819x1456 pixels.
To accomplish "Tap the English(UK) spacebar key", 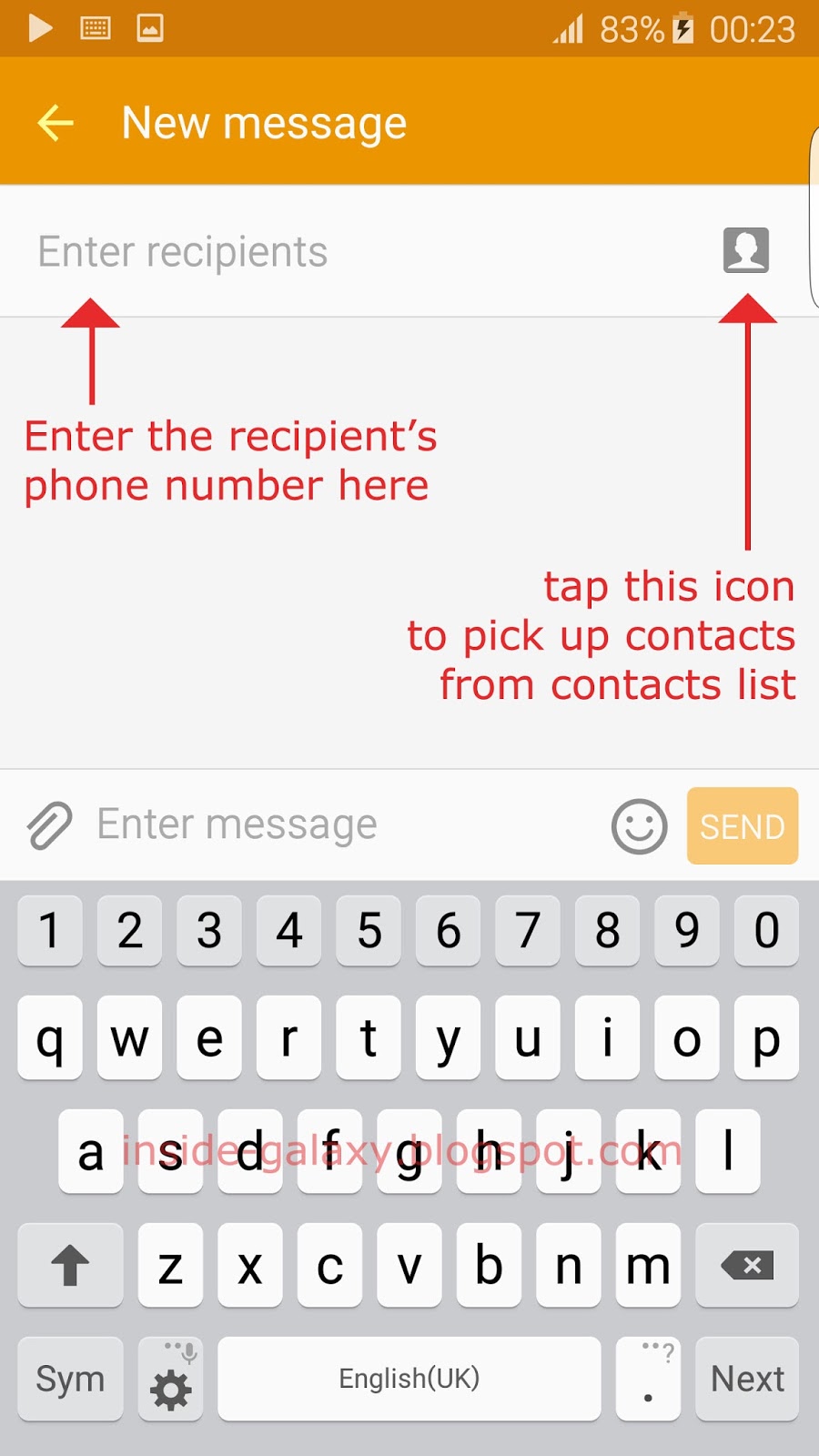I will [x=409, y=1378].
